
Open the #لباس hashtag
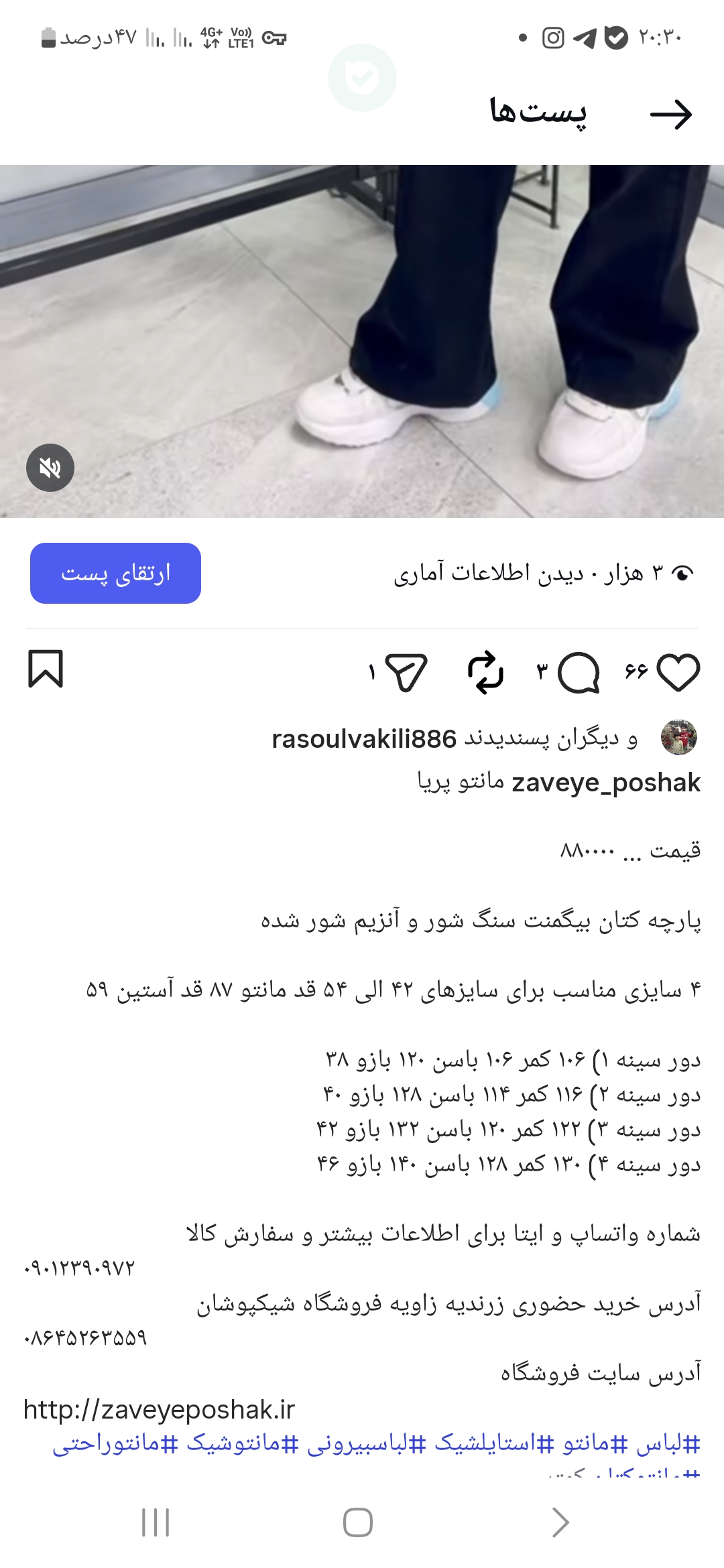pos(668,1443)
